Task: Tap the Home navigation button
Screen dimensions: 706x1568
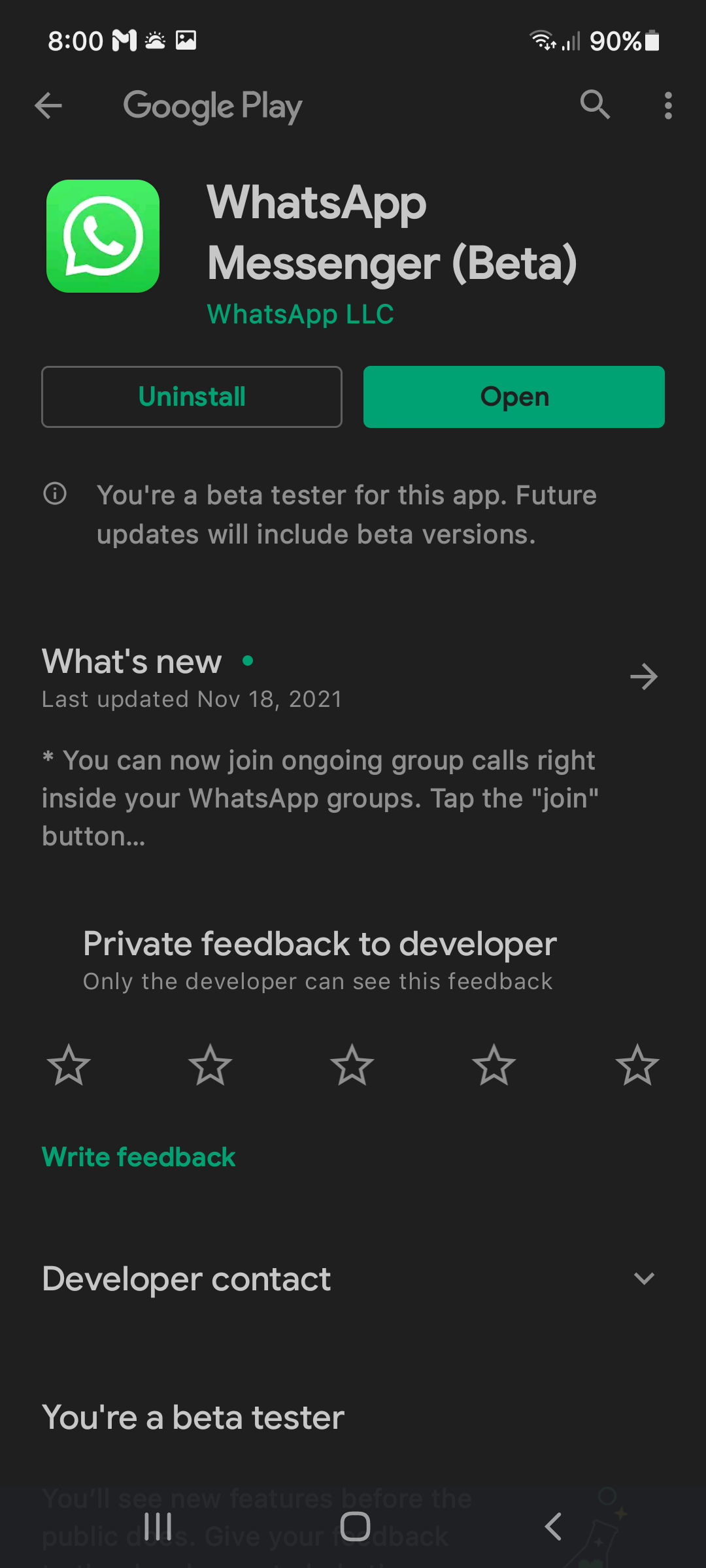Action: (353, 1527)
